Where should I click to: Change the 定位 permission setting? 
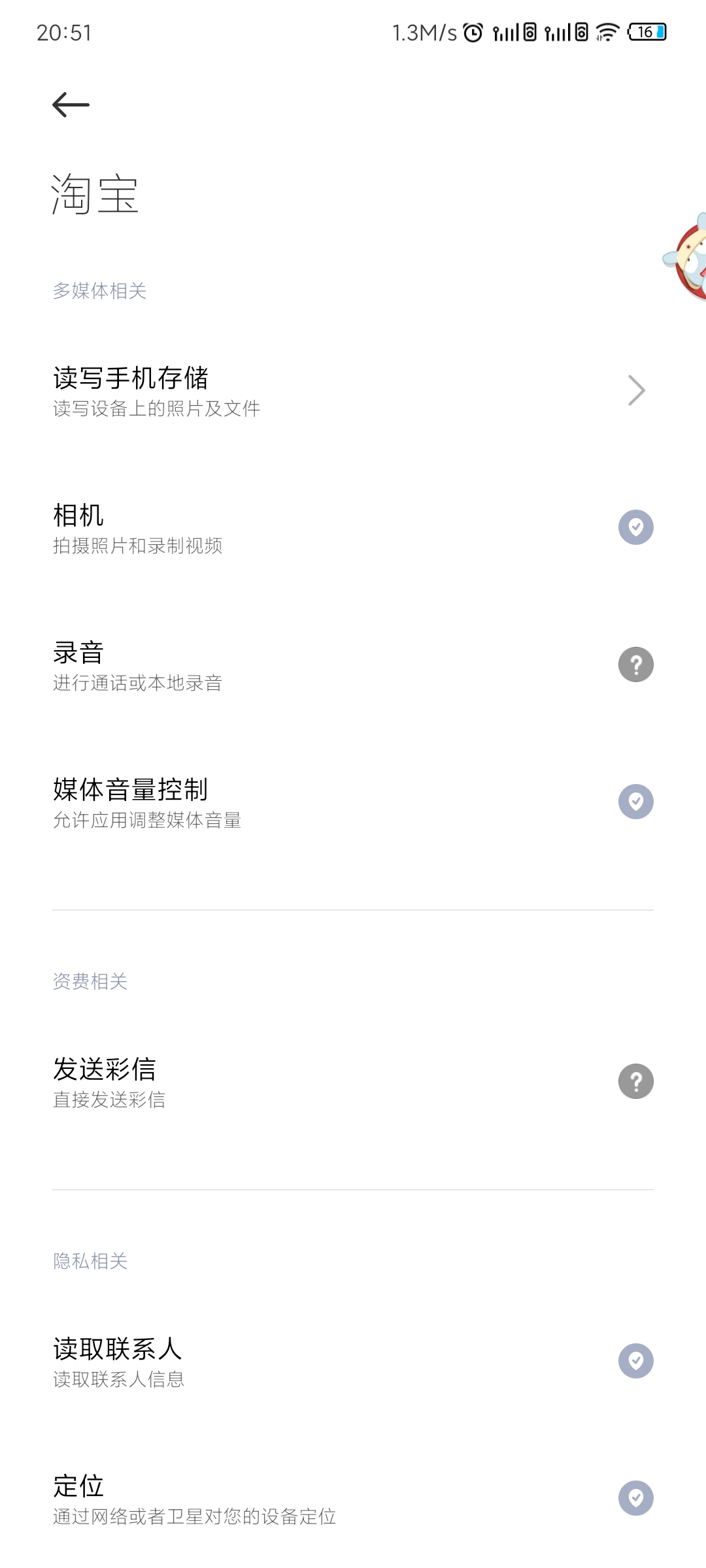click(635, 1498)
